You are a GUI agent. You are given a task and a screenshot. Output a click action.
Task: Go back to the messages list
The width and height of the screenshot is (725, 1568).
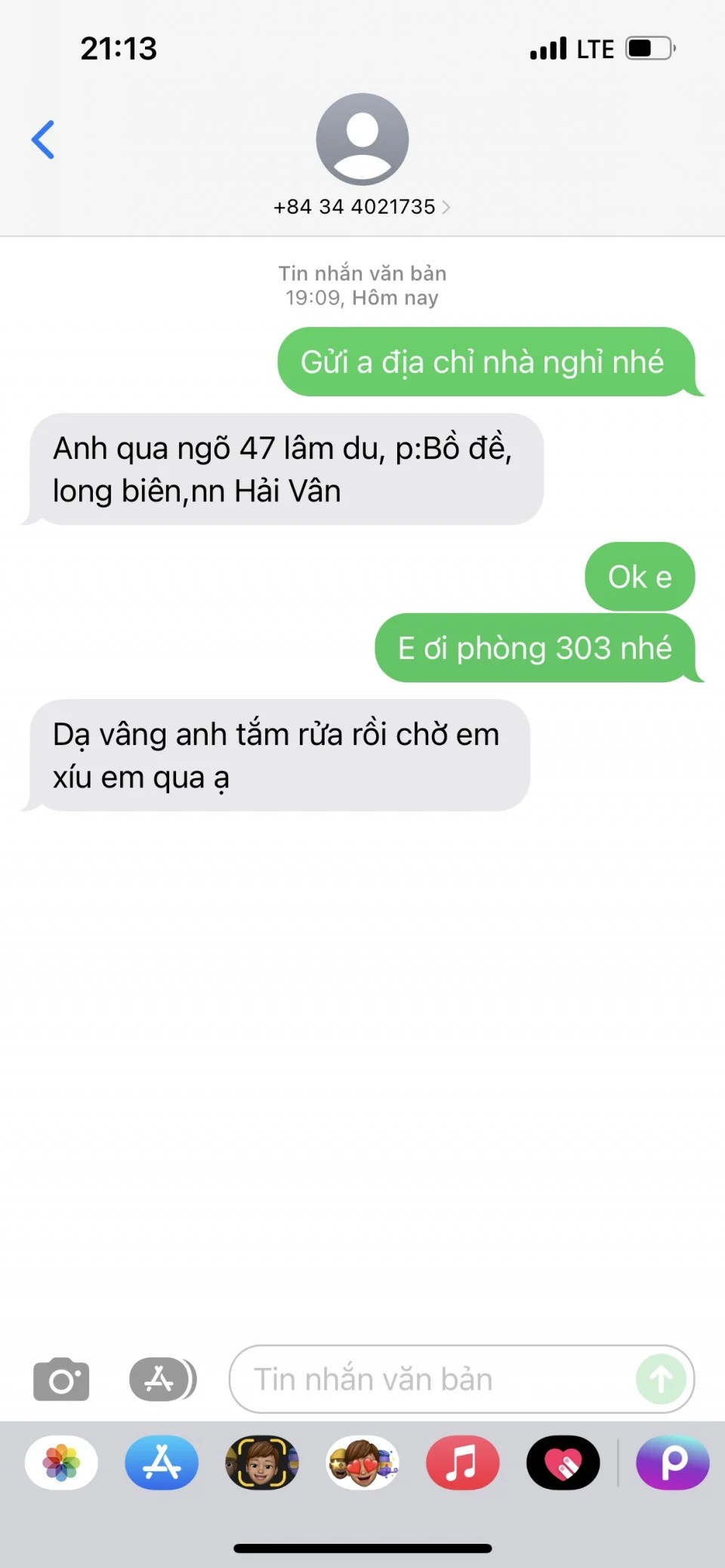pyautogui.click(x=43, y=140)
